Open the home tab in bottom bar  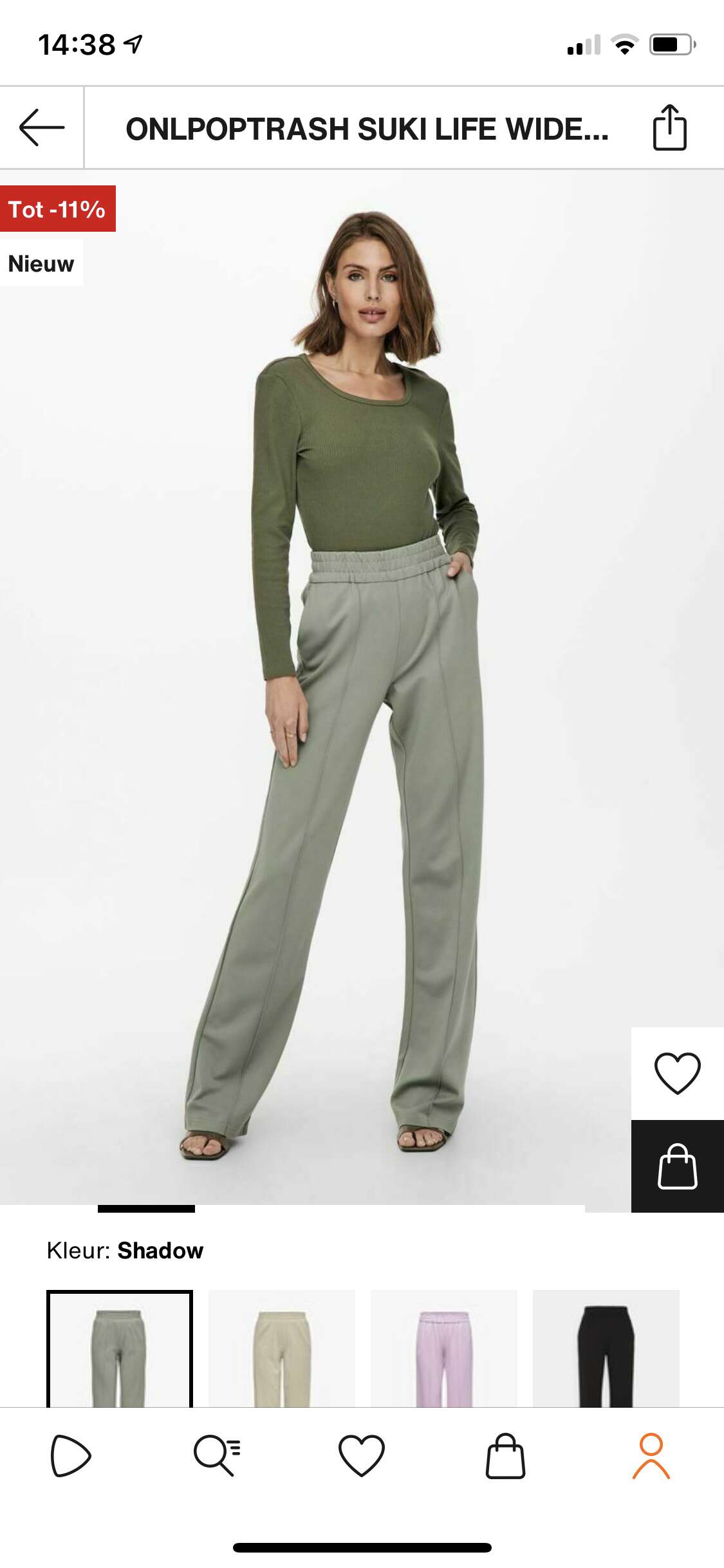pyautogui.click(x=71, y=1455)
